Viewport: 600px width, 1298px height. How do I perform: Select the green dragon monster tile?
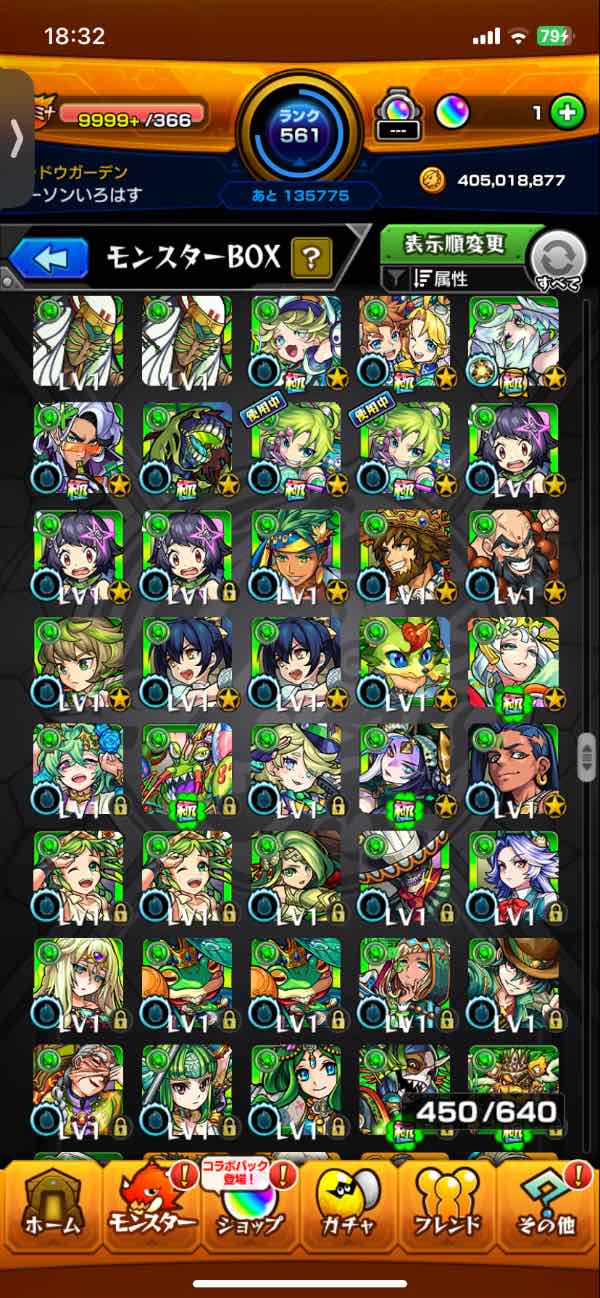coord(187,770)
